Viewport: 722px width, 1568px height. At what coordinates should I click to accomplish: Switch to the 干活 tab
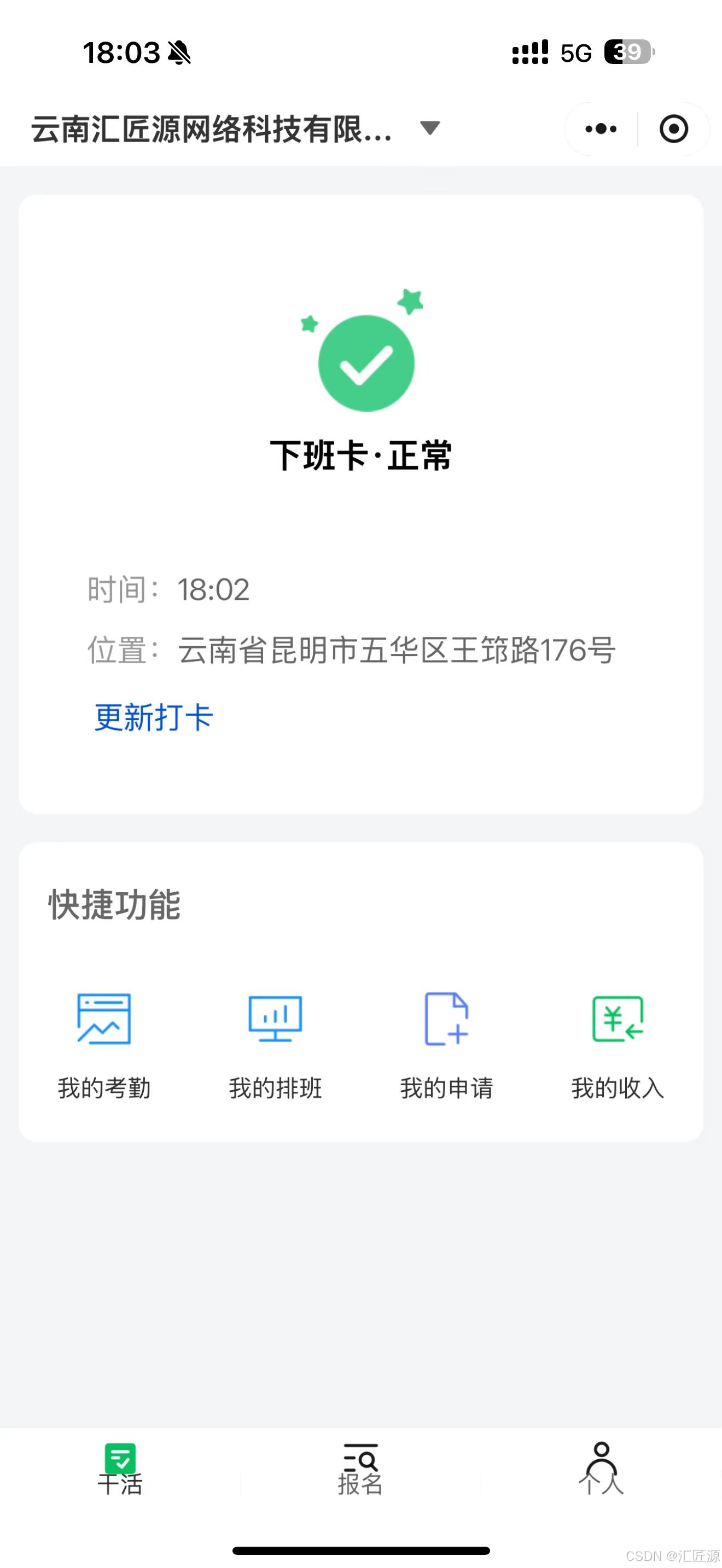tap(120, 1470)
